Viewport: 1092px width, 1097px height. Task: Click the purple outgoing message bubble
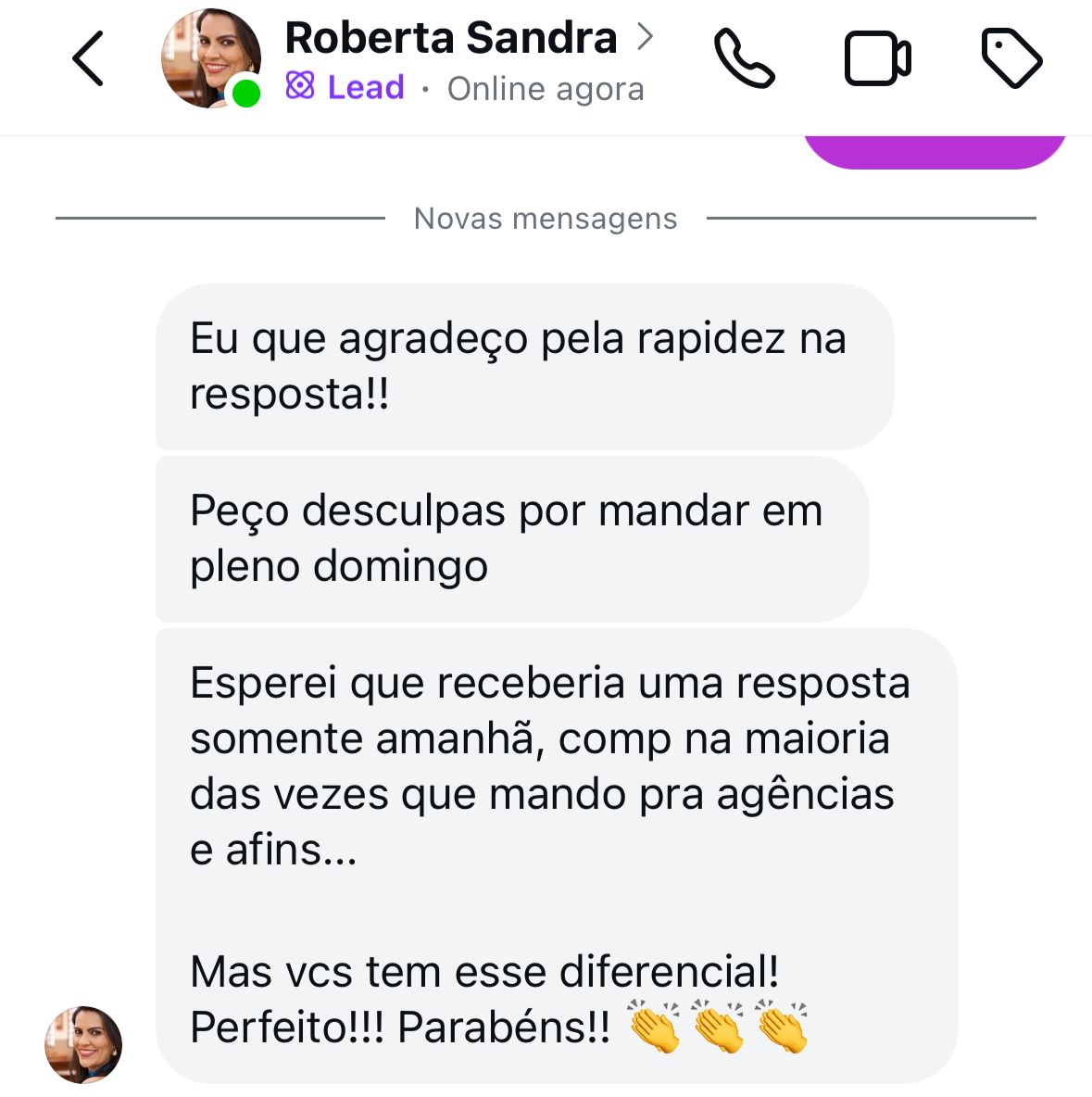point(935,144)
